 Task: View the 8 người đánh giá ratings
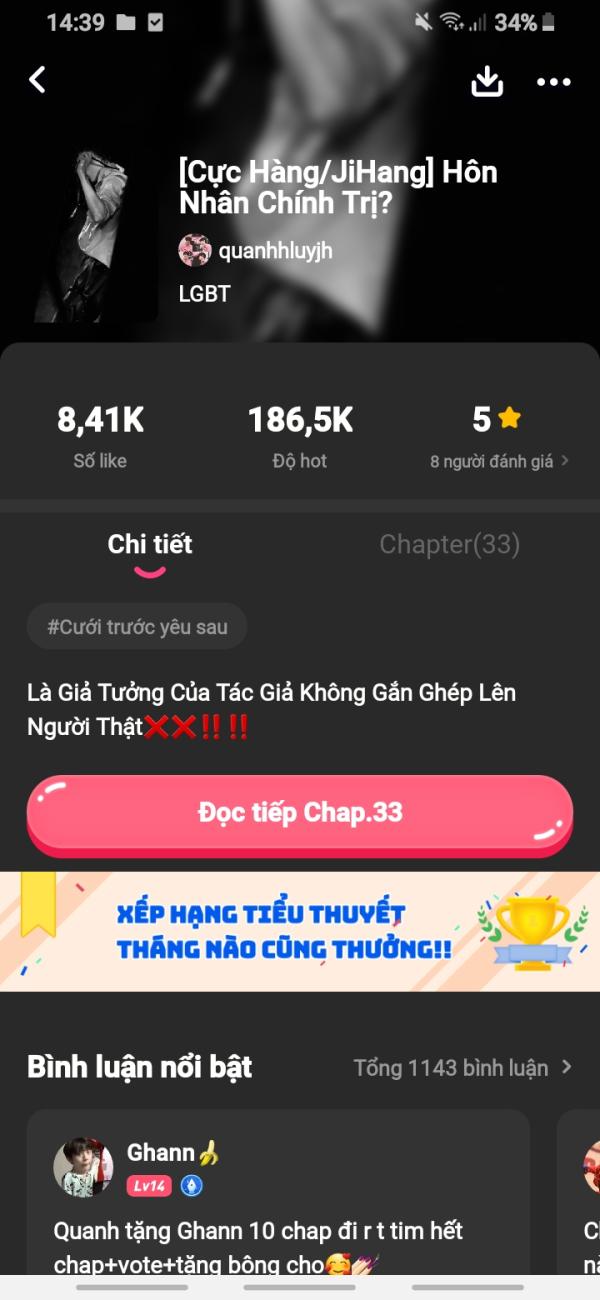[x=499, y=461]
